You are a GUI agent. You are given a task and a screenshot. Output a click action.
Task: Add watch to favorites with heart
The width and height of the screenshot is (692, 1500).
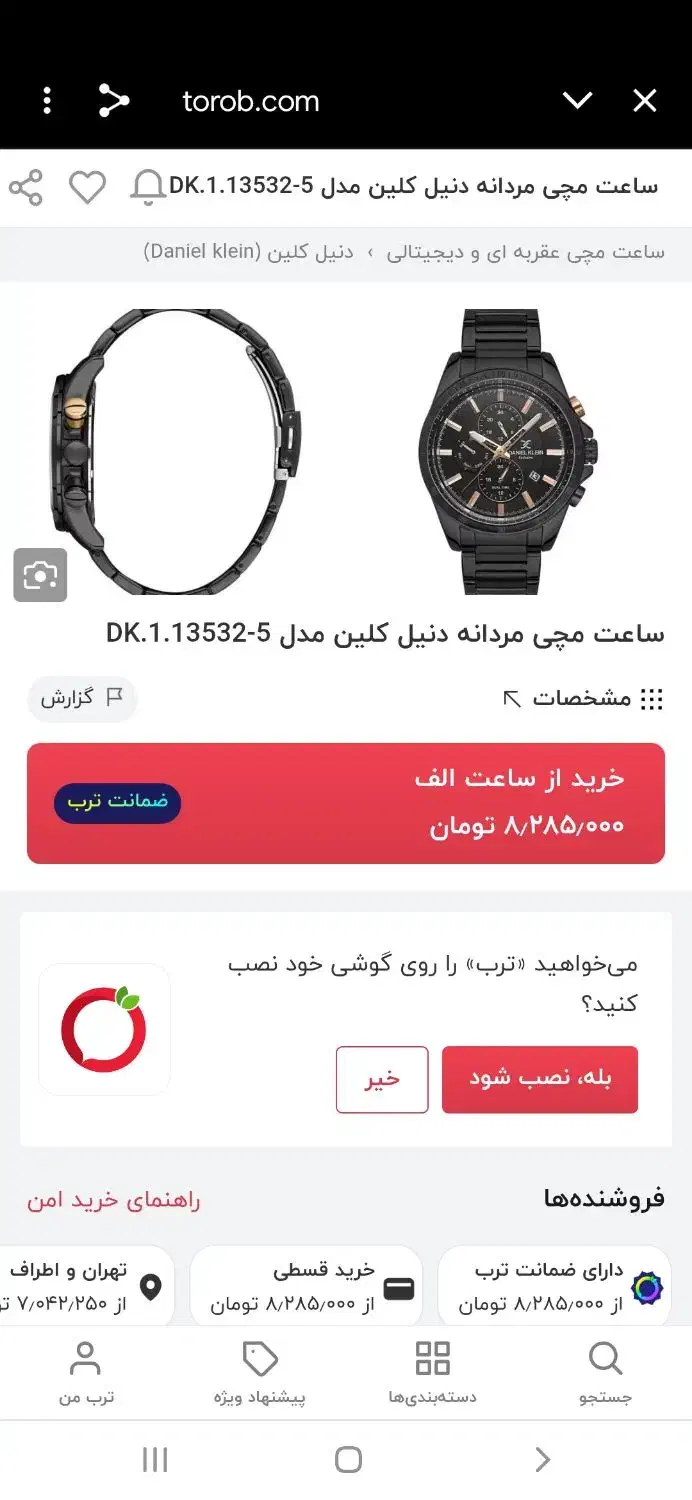(x=87, y=187)
